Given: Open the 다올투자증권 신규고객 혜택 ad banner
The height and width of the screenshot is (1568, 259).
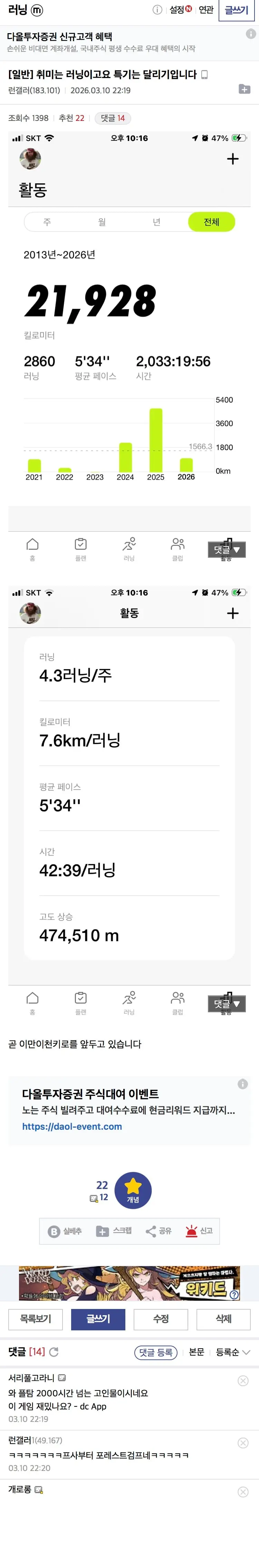Looking at the screenshot, I should coord(122,42).
